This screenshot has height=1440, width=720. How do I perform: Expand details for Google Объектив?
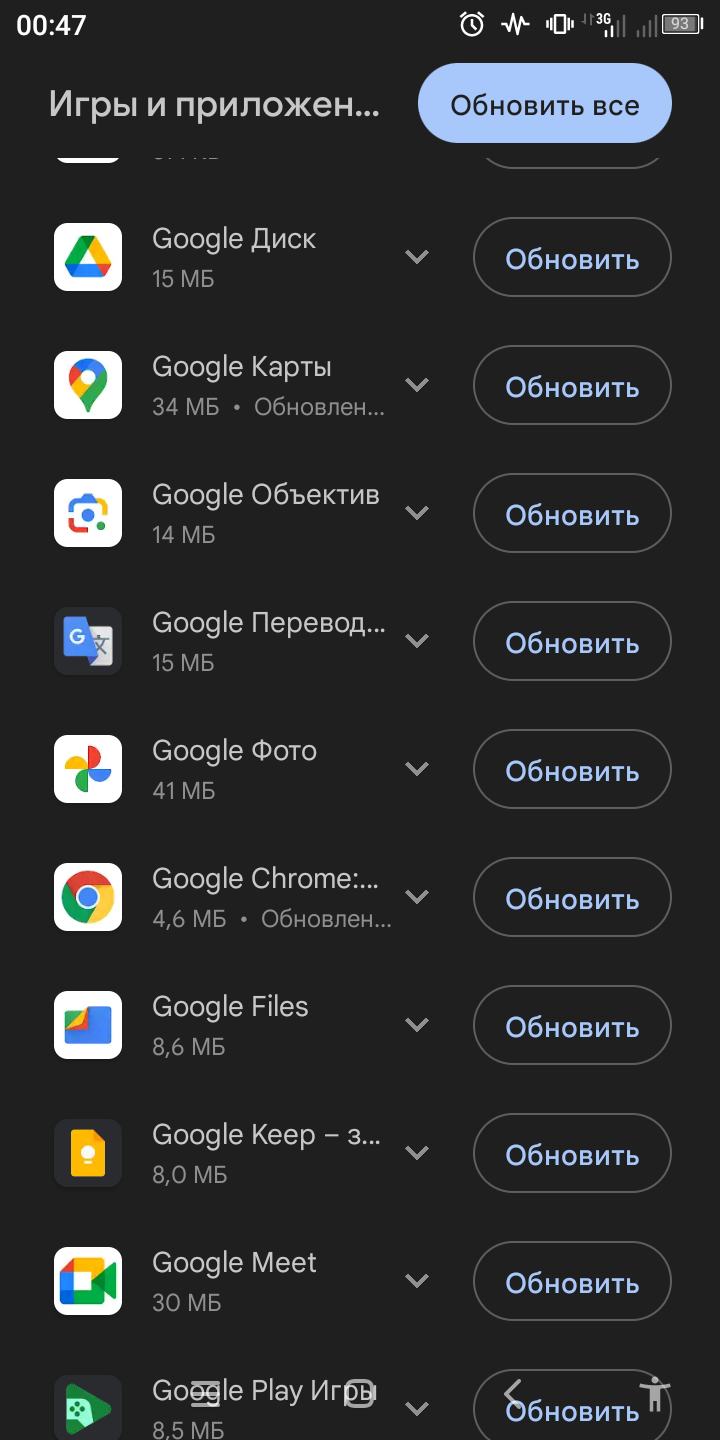pyautogui.click(x=417, y=513)
